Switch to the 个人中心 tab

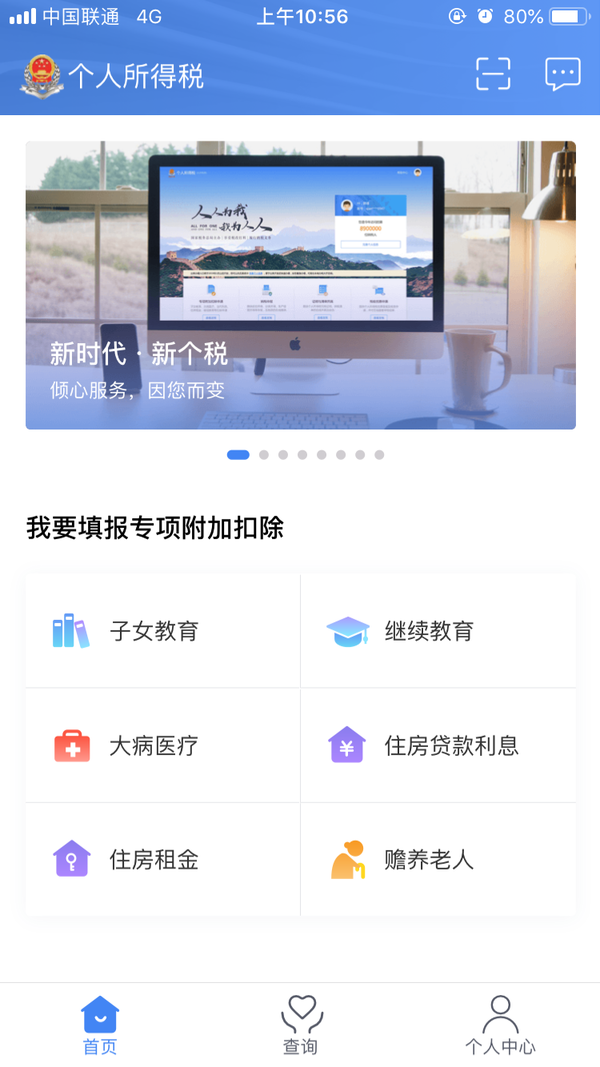pos(500,1025)
